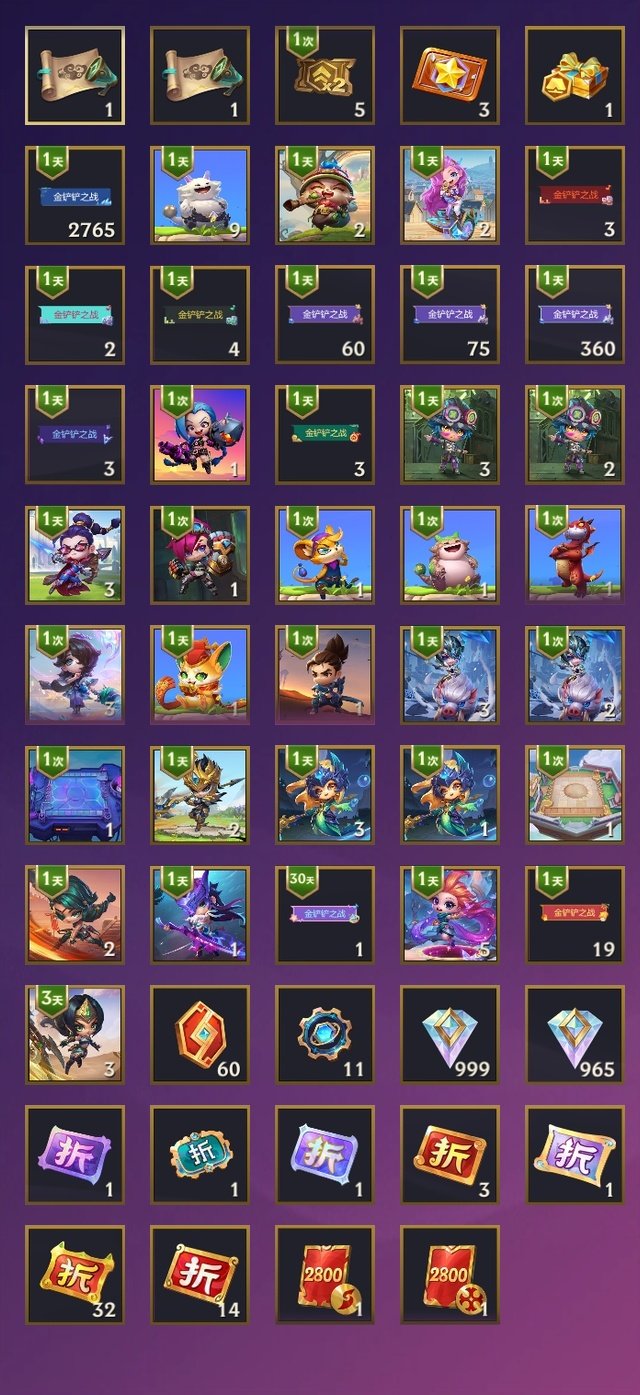Open the star ticket with count 3

click(x=450, y=76)
